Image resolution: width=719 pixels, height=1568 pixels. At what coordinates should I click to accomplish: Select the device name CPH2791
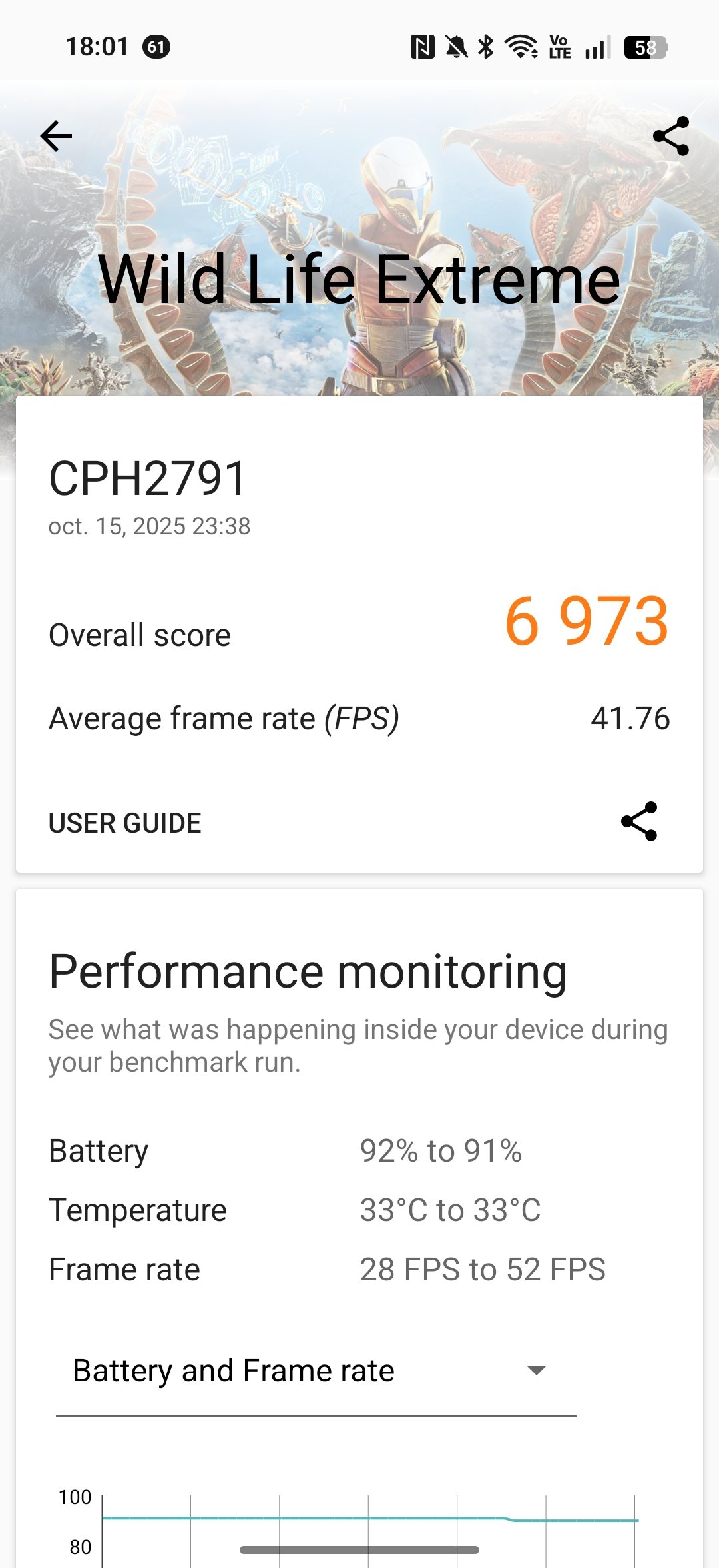[x=148, y=476]
